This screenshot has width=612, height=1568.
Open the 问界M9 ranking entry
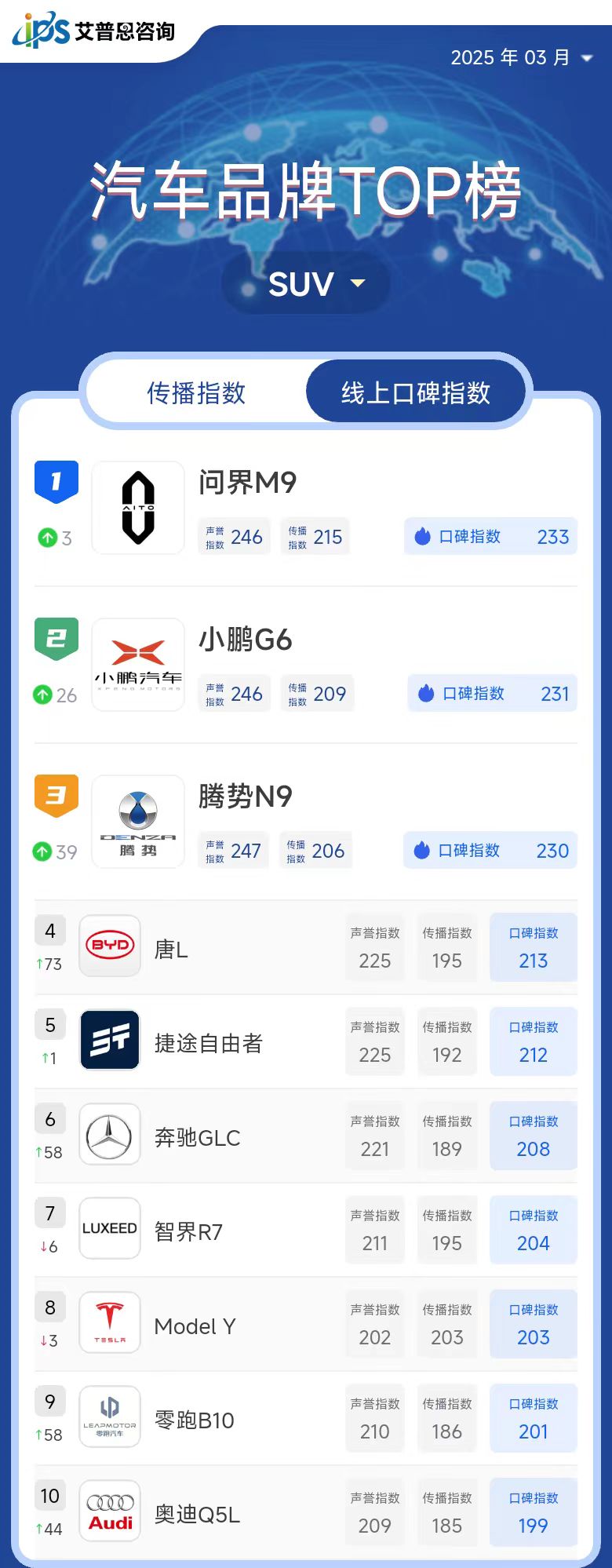coord(246,483)
